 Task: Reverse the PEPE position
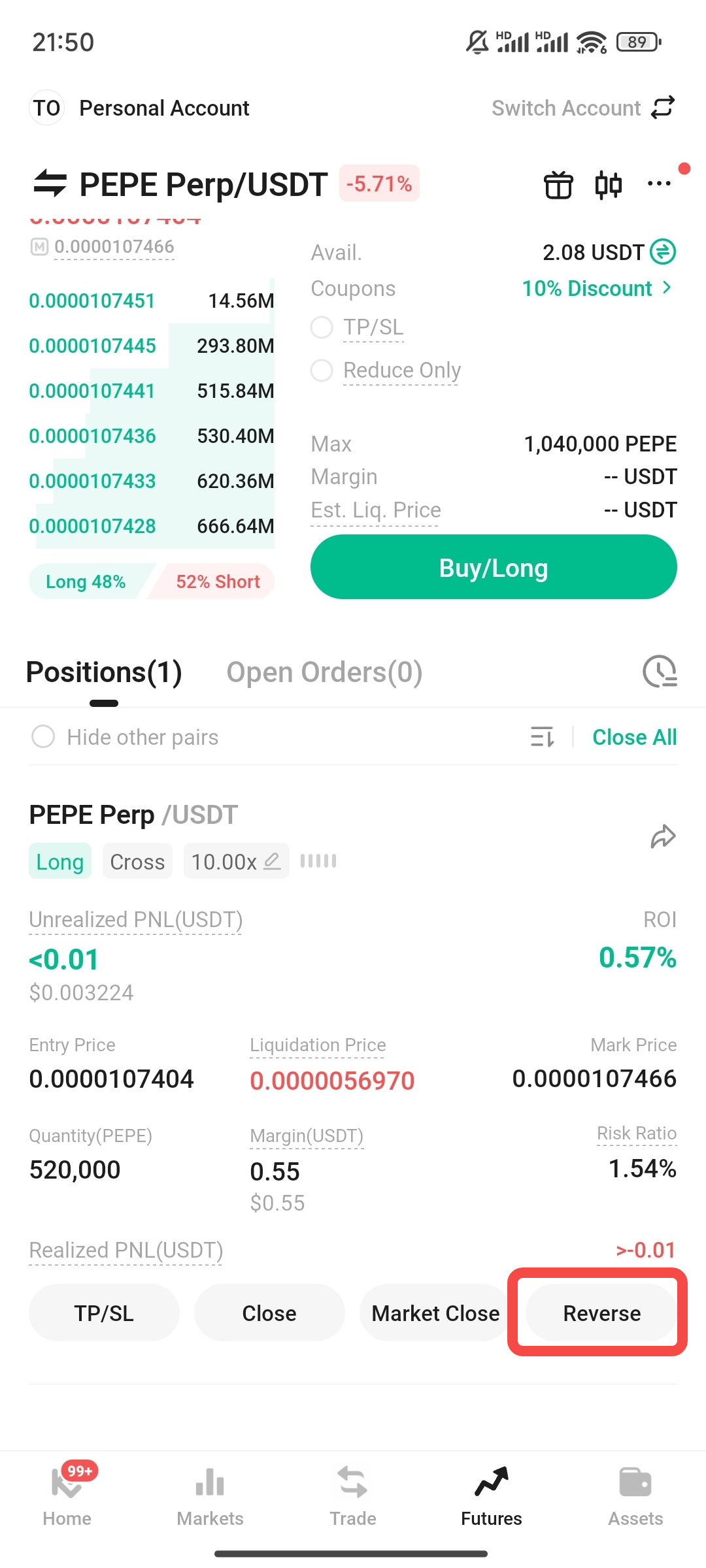click(601, 1313)
